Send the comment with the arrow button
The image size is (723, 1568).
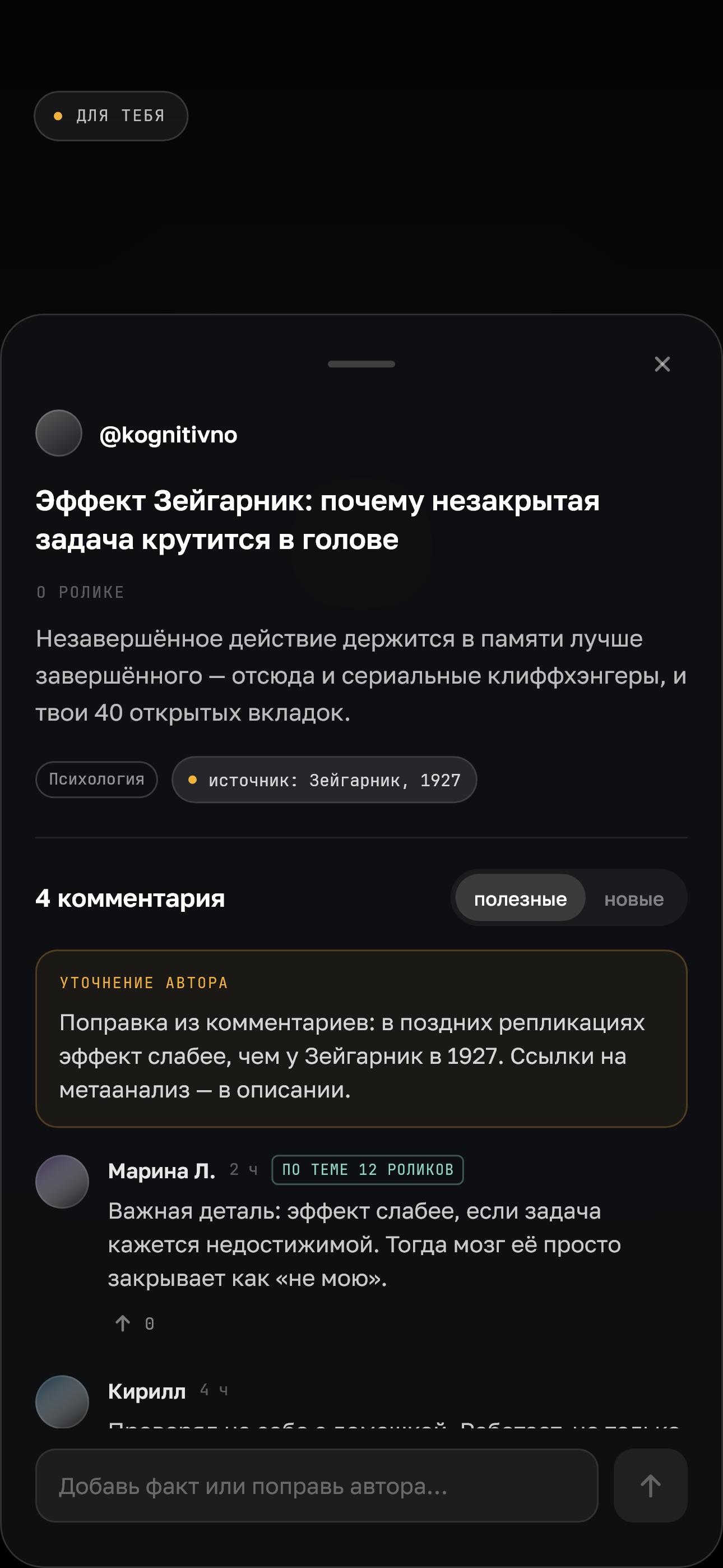coord(651,1486)
